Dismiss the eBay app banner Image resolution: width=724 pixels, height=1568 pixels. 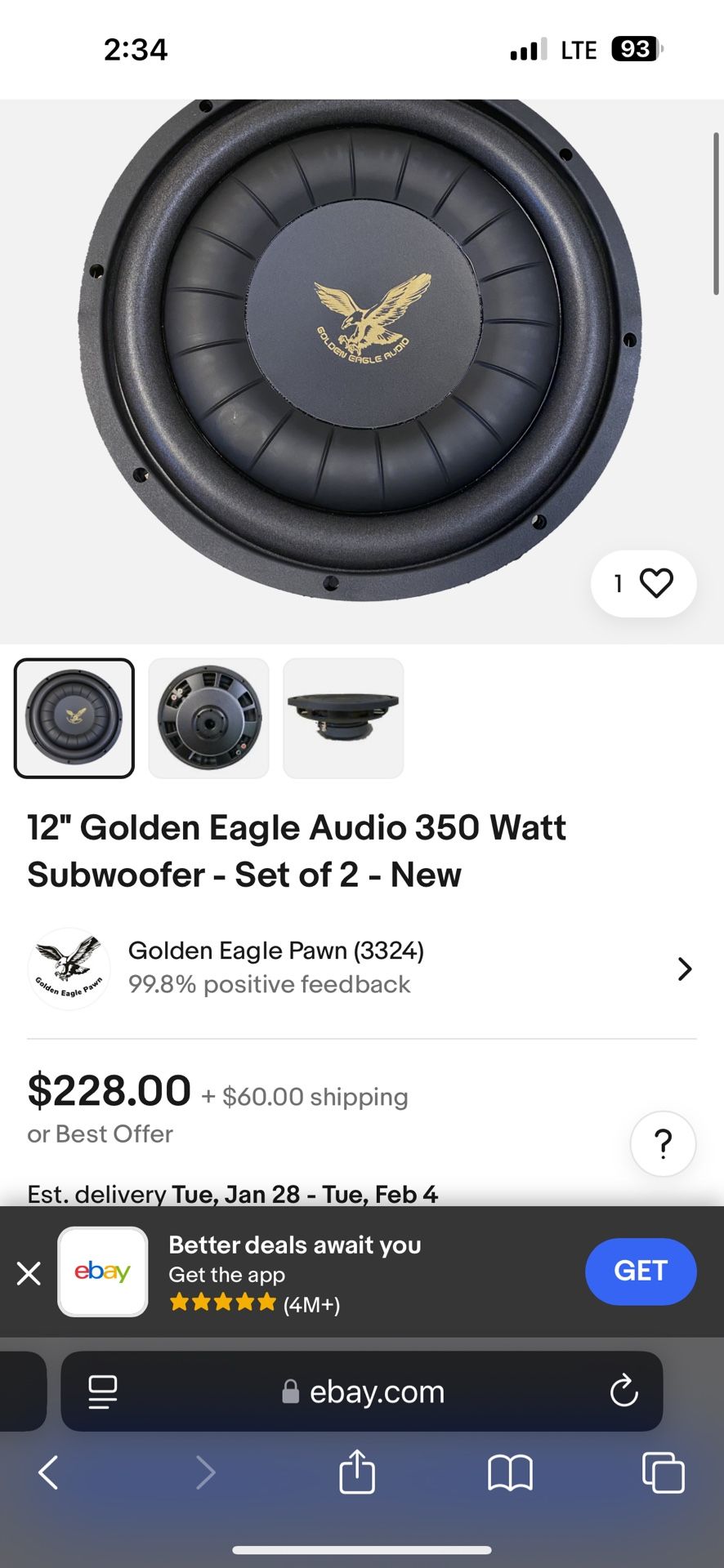pyautogui.click(x=29, y=1272)
